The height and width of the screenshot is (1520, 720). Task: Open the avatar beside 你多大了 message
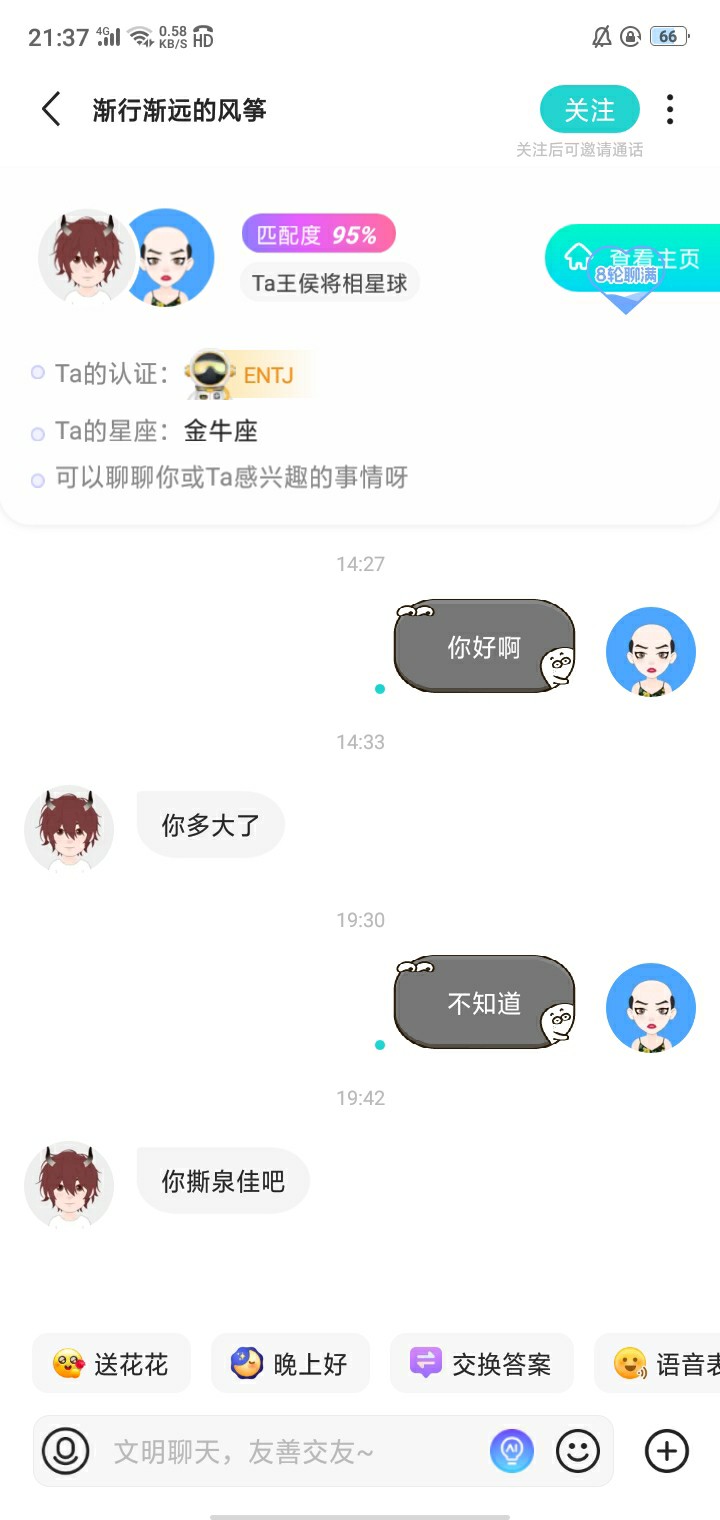click(69, 829)
